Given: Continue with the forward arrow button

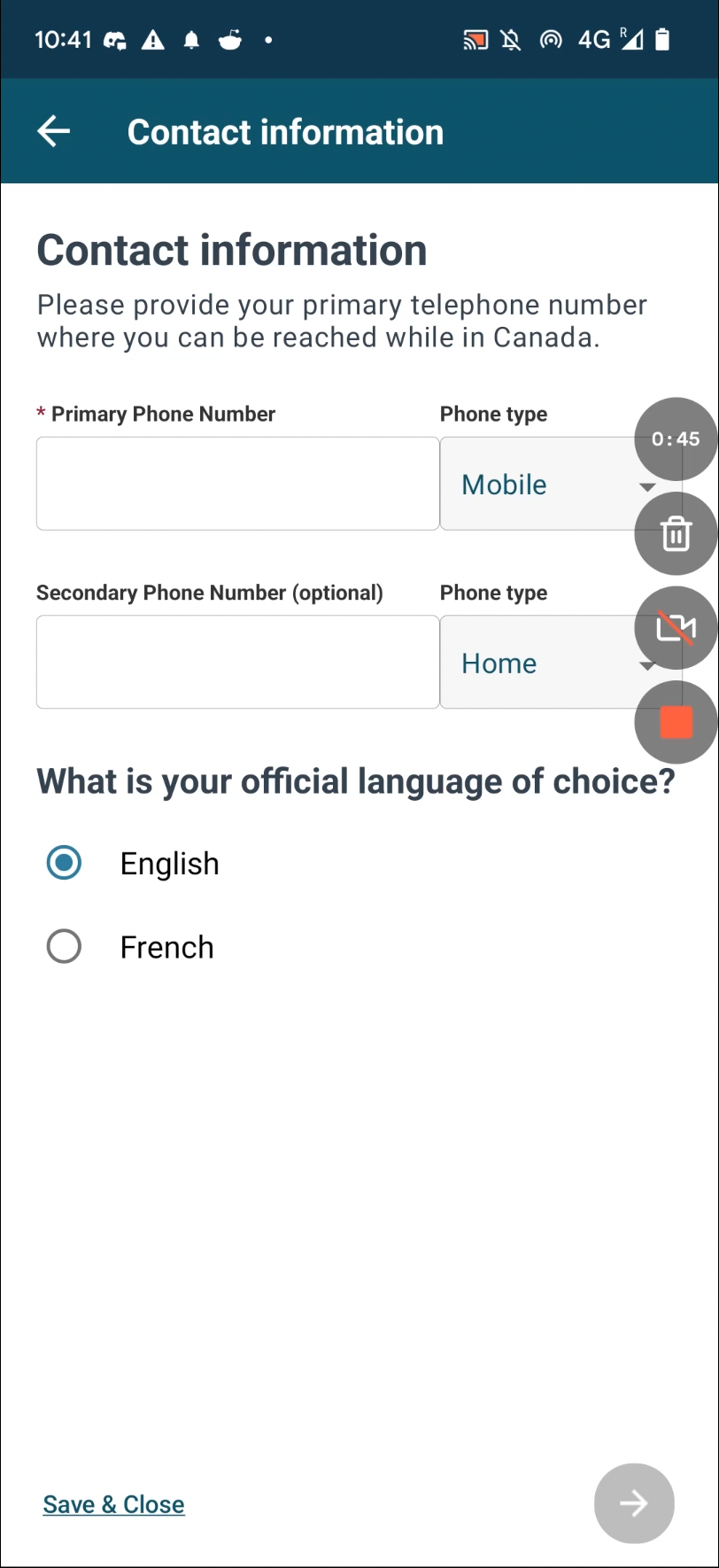Looking at the screenshot, I should point(634,1503).
